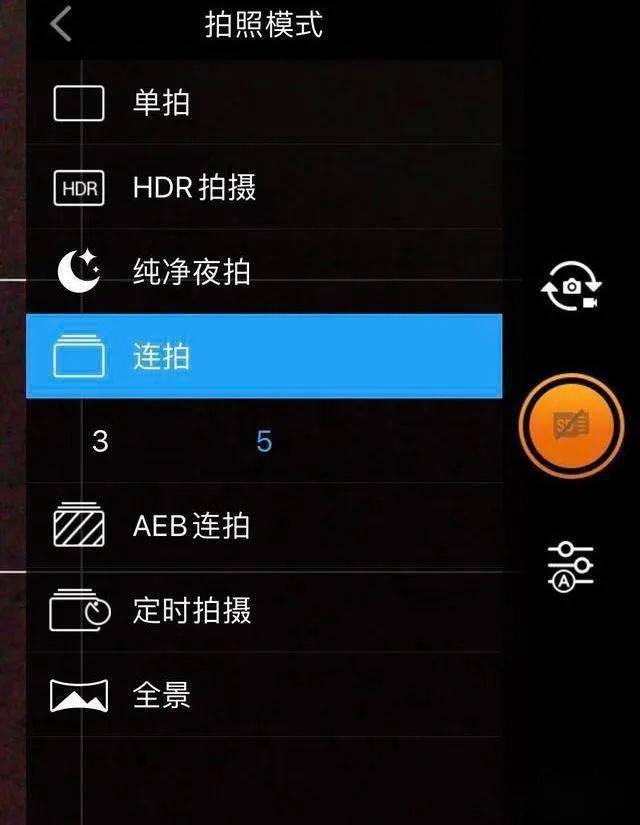This screenshot has width=640, height=825.
Task: Set burst count to 3
Action: tap(100, 441)
